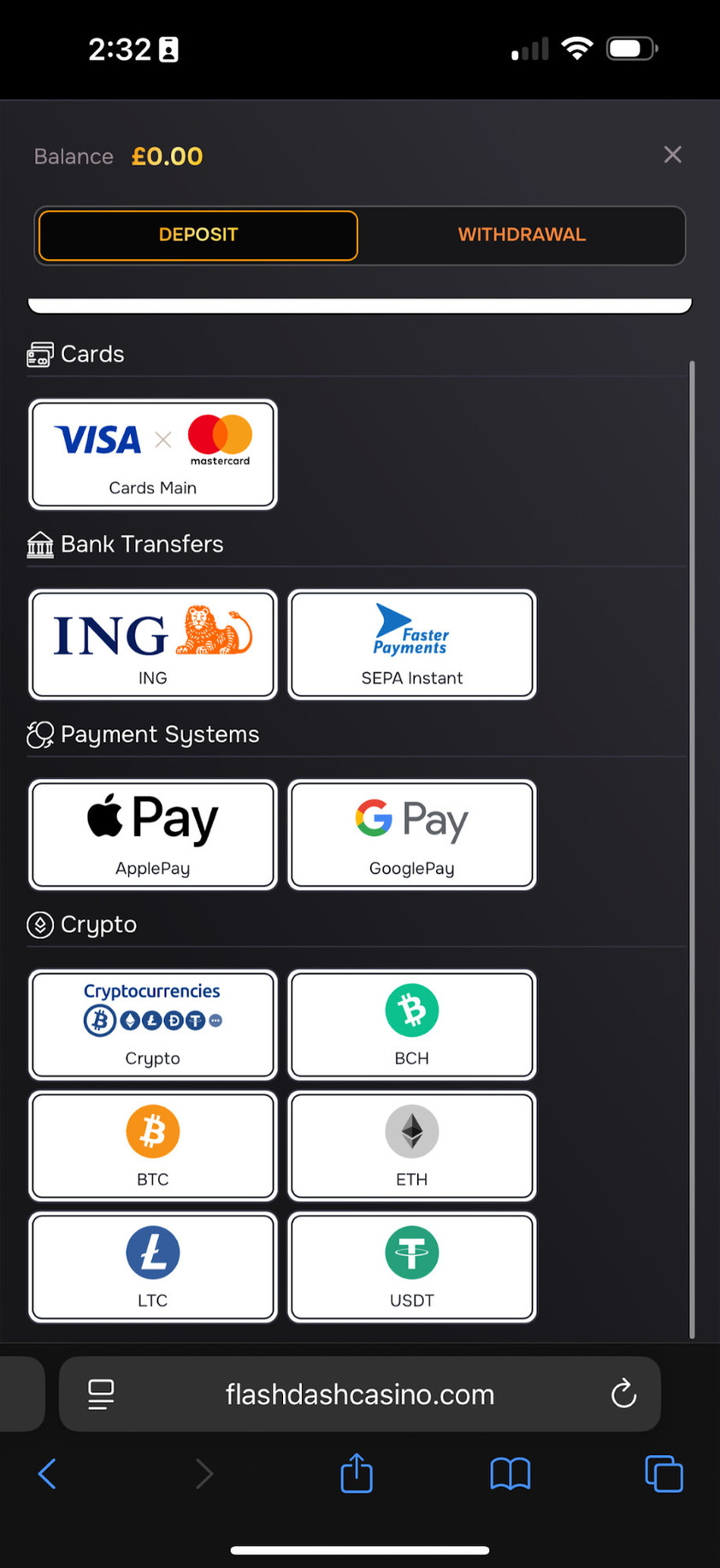This screenshot has width=720, height=1568.
Task: Pick LTC crypto deposit
Action: [x=153, y=1267]
